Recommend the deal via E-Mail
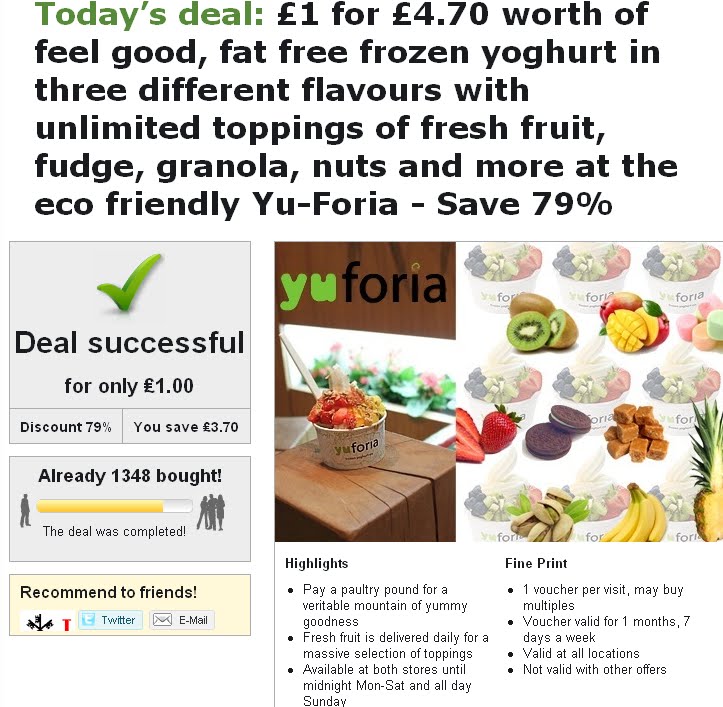 point(182,620)
